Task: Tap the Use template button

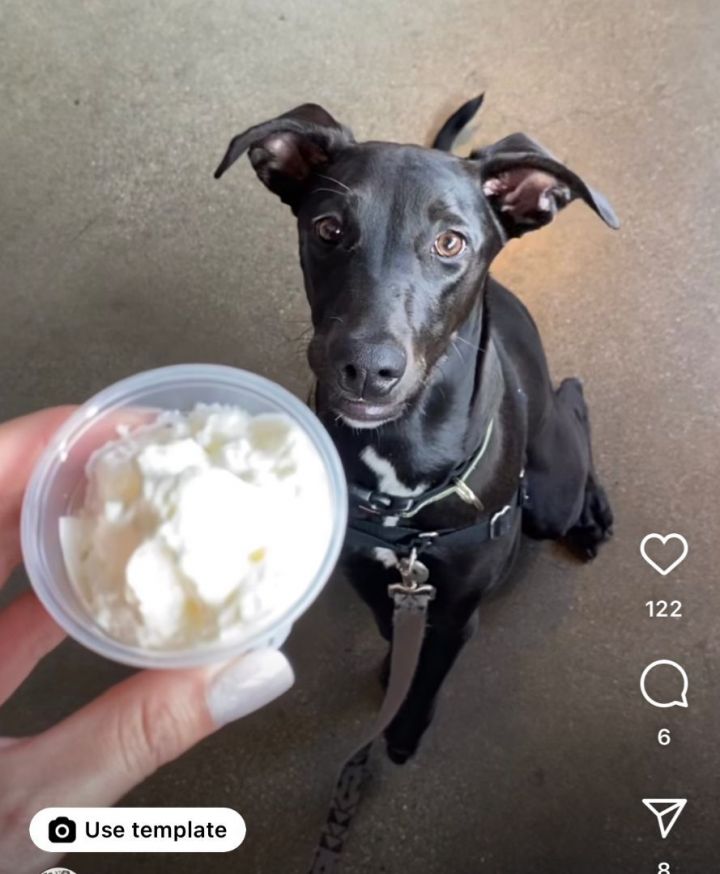Action: (138, 830)
